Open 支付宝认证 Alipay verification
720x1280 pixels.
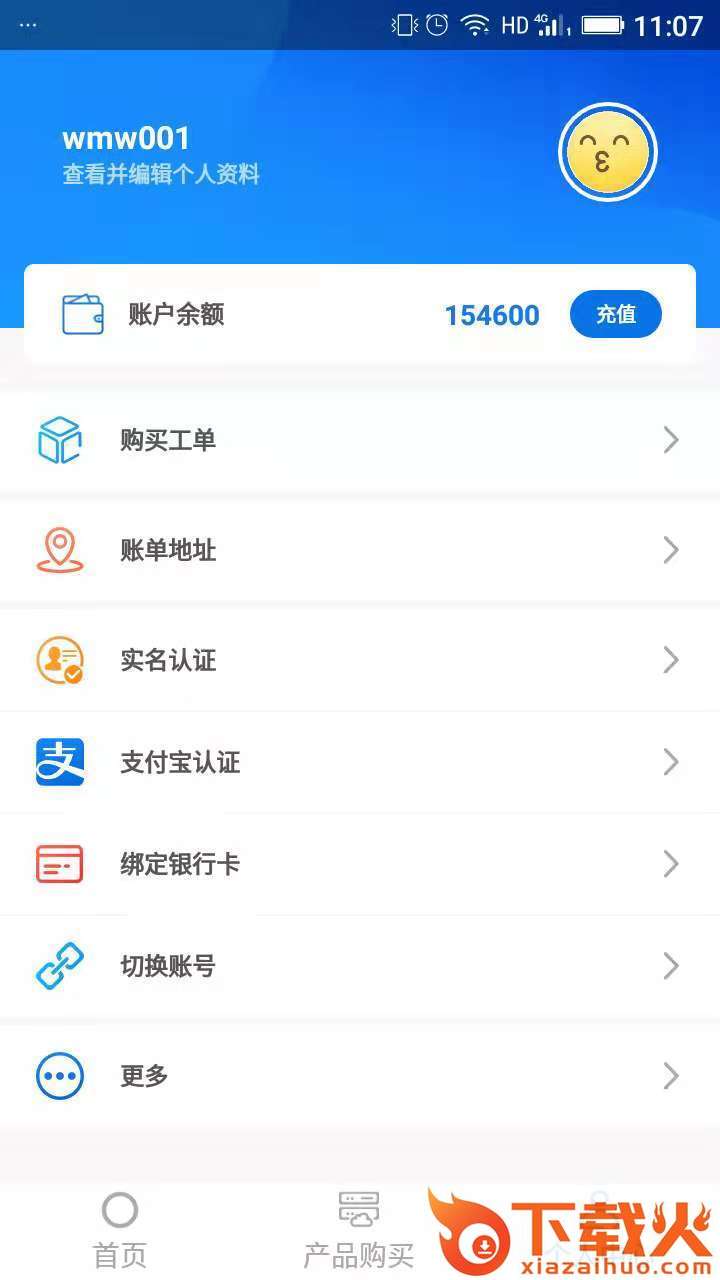[x=360, y=762]
